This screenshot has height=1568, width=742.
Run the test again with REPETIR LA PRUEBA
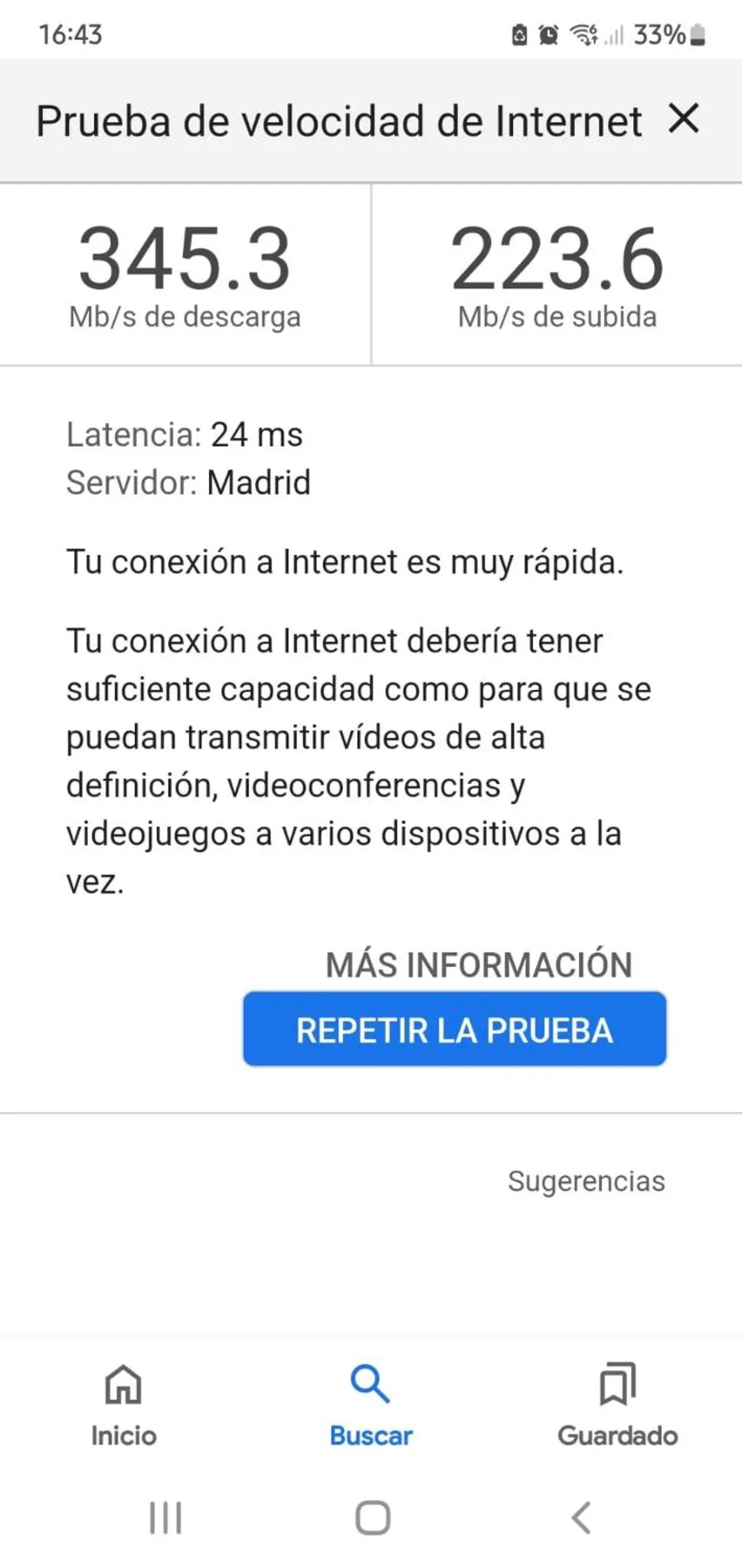click(454, 1029)
